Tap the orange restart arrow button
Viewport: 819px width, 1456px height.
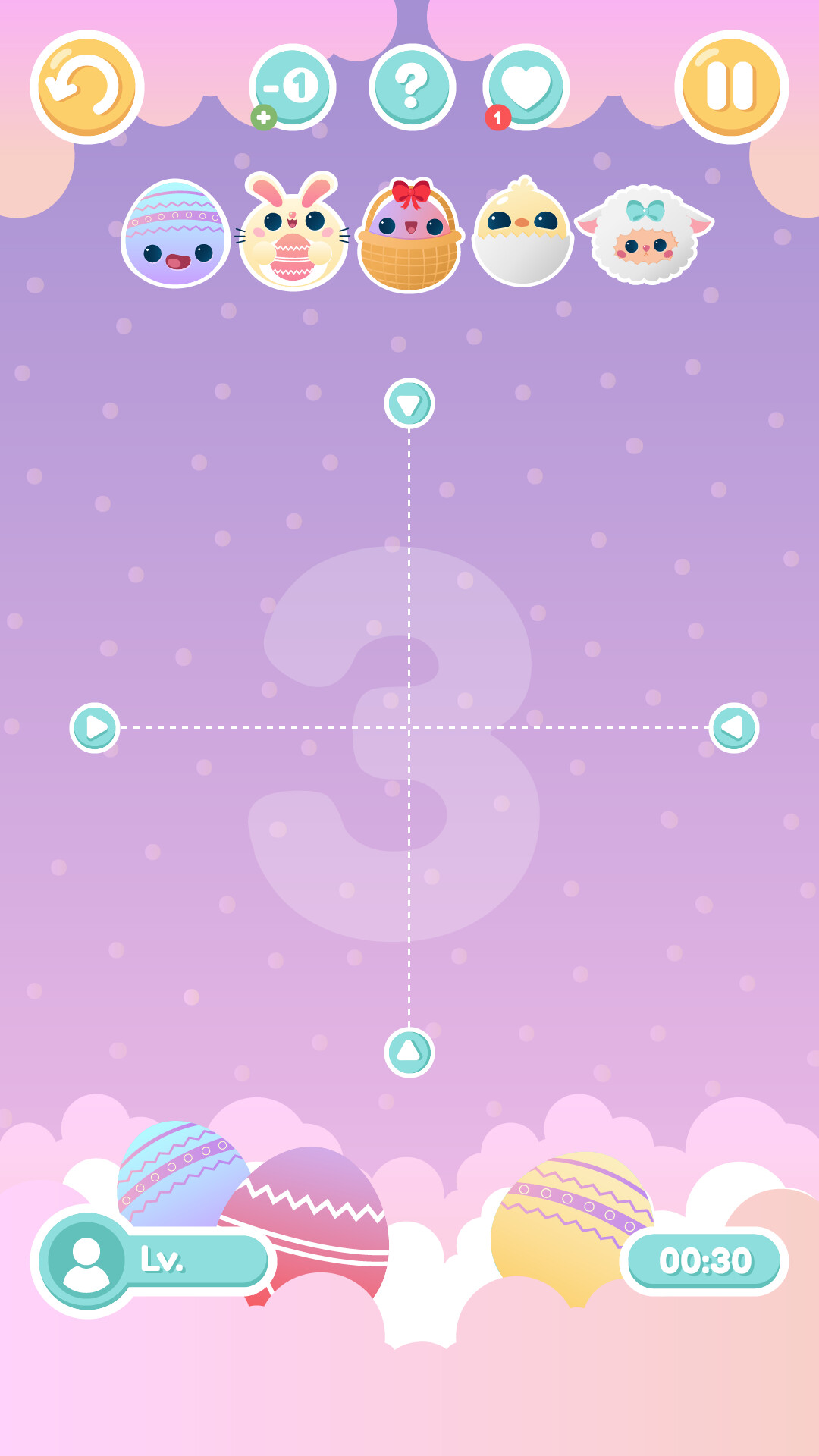click(86, 87)
